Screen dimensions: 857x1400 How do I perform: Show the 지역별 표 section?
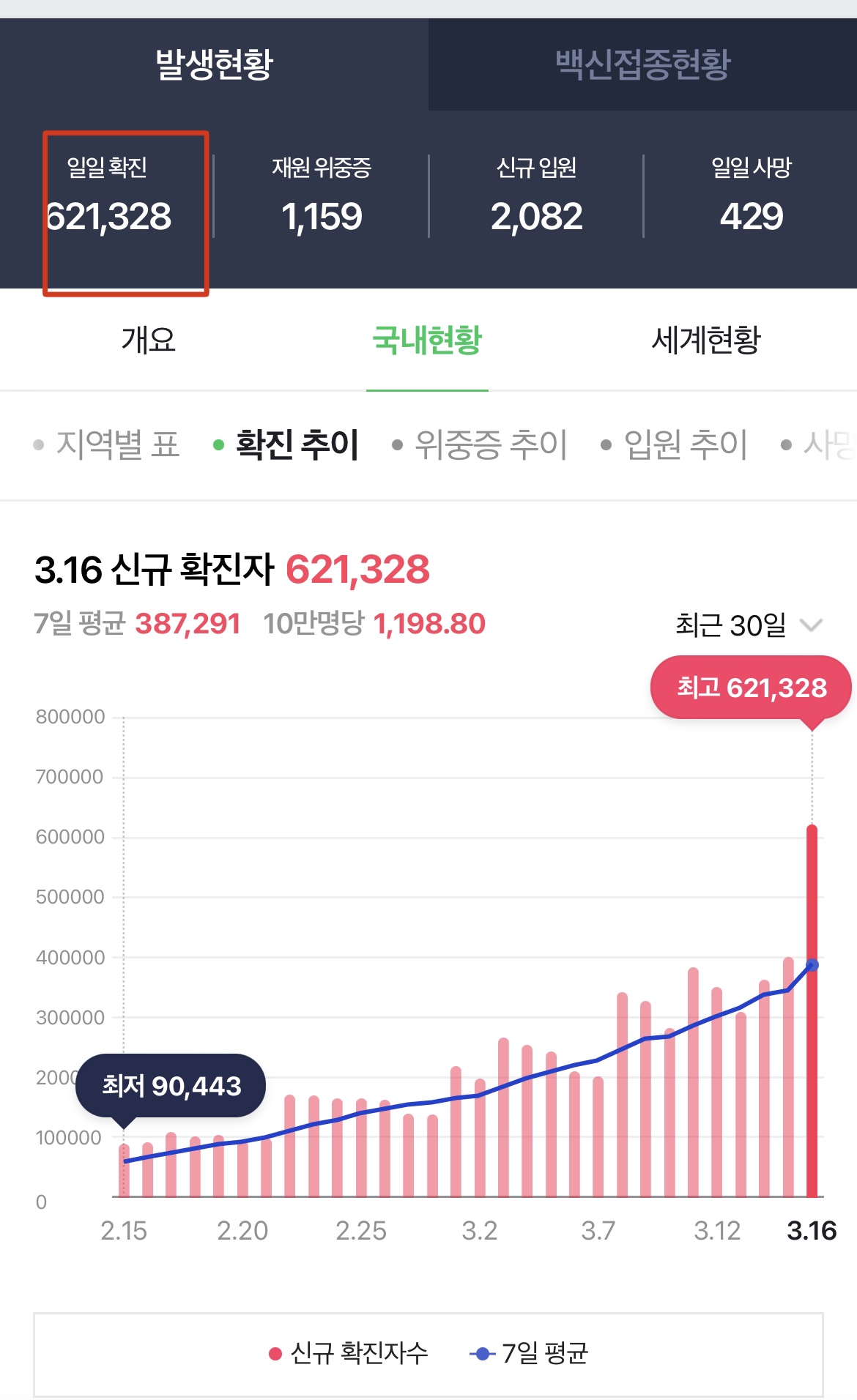pos(107,444)
